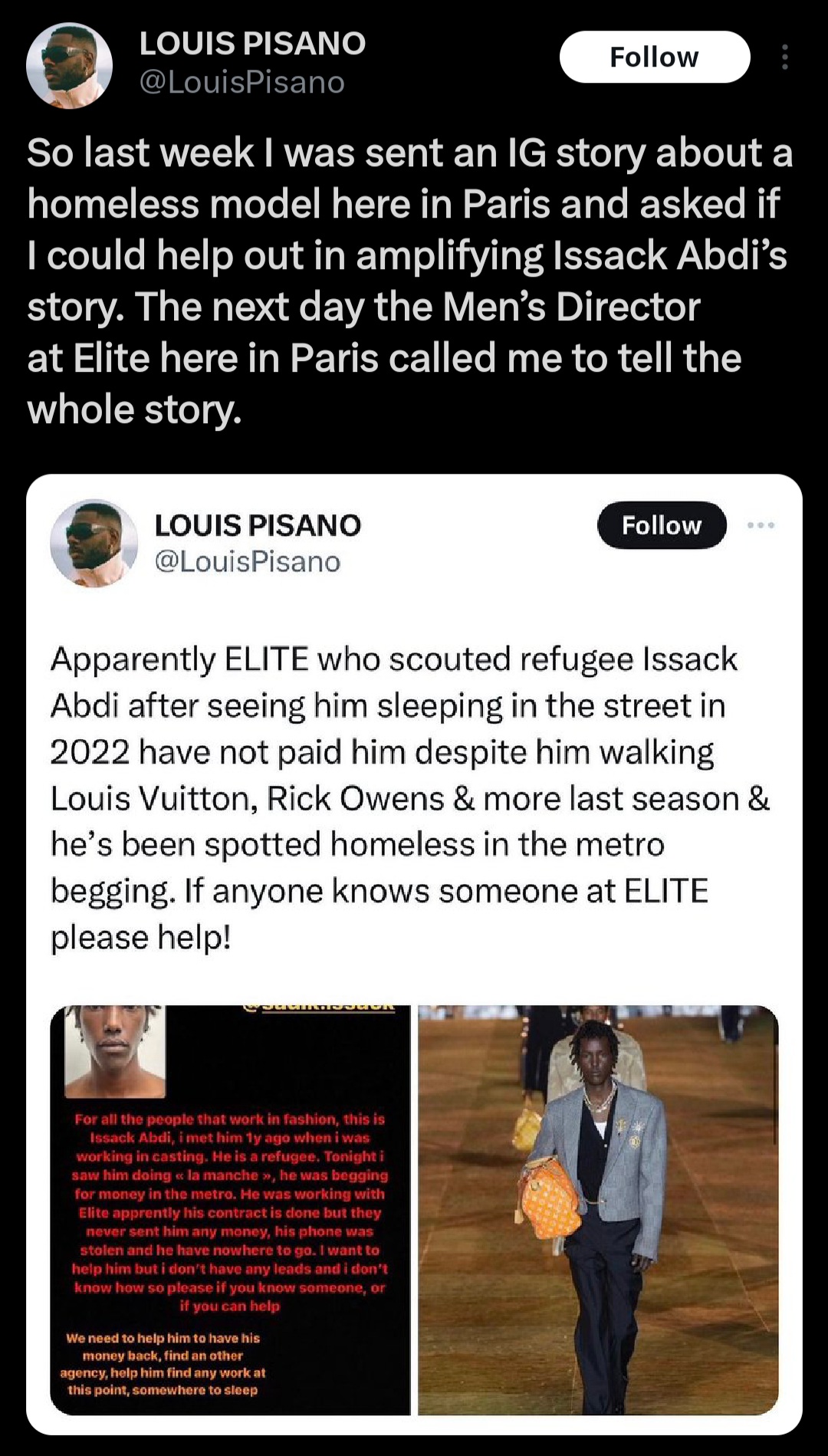Open the attached tweet screenshot image
Viewport: 828px width, 1456px height.
(x=414, y=954)
